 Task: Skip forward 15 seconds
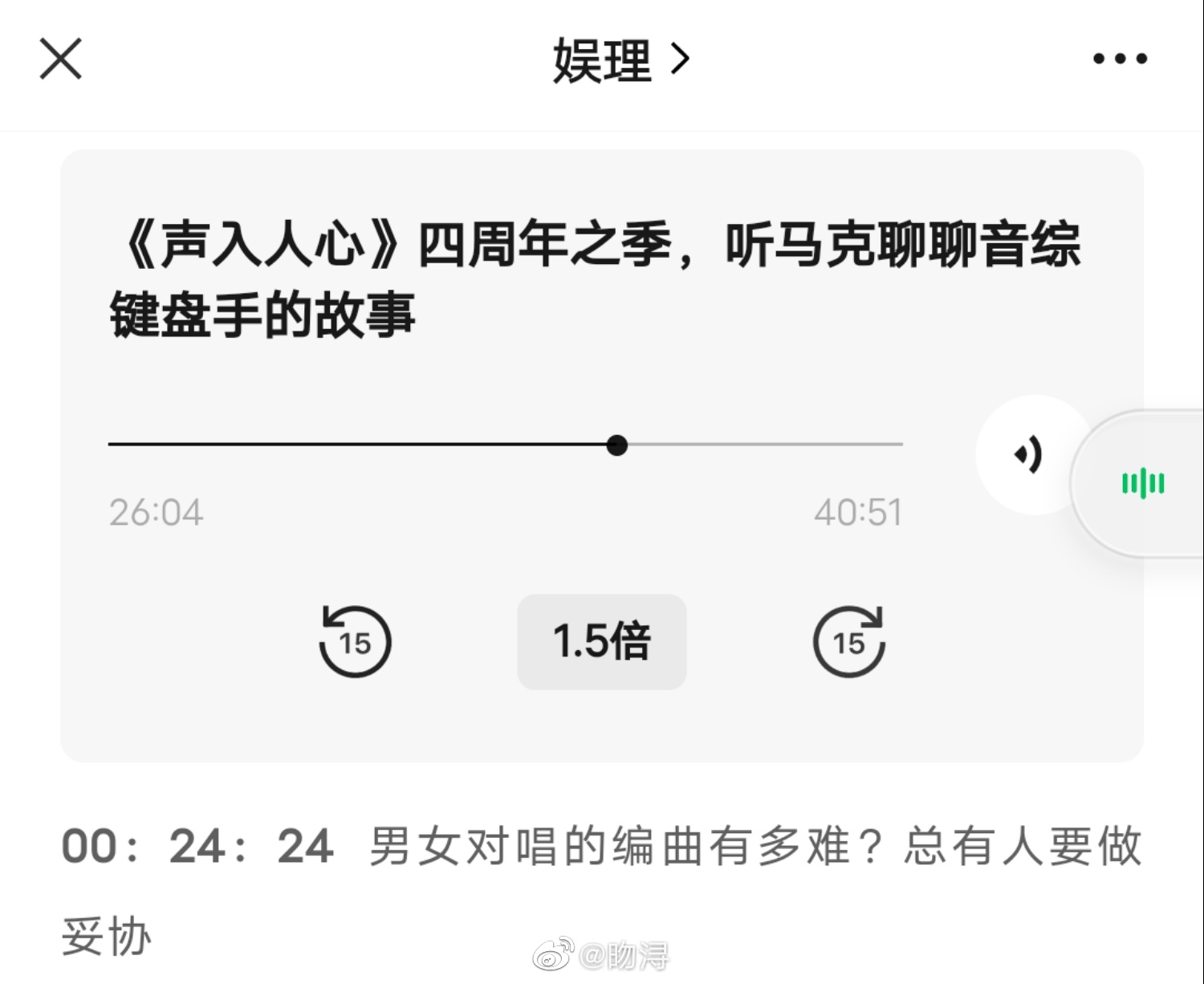point(849,641)
